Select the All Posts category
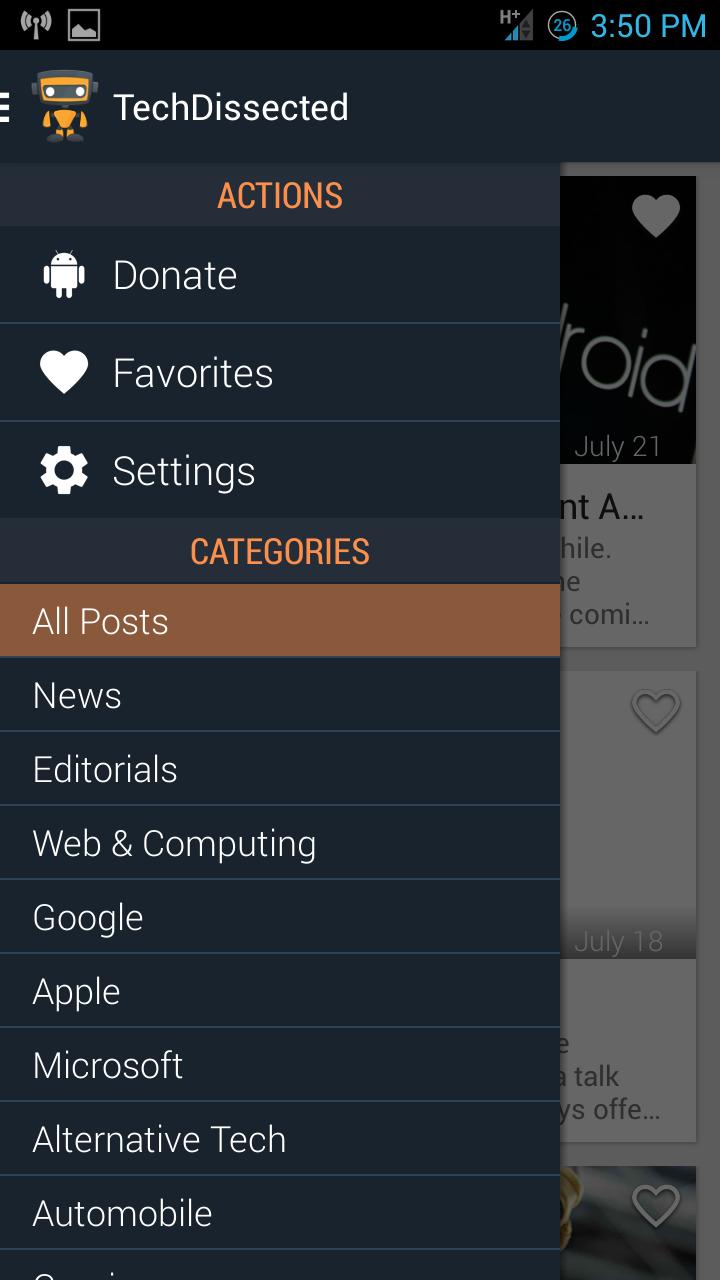The image size is (720, 1280). [x=280, y=621]
